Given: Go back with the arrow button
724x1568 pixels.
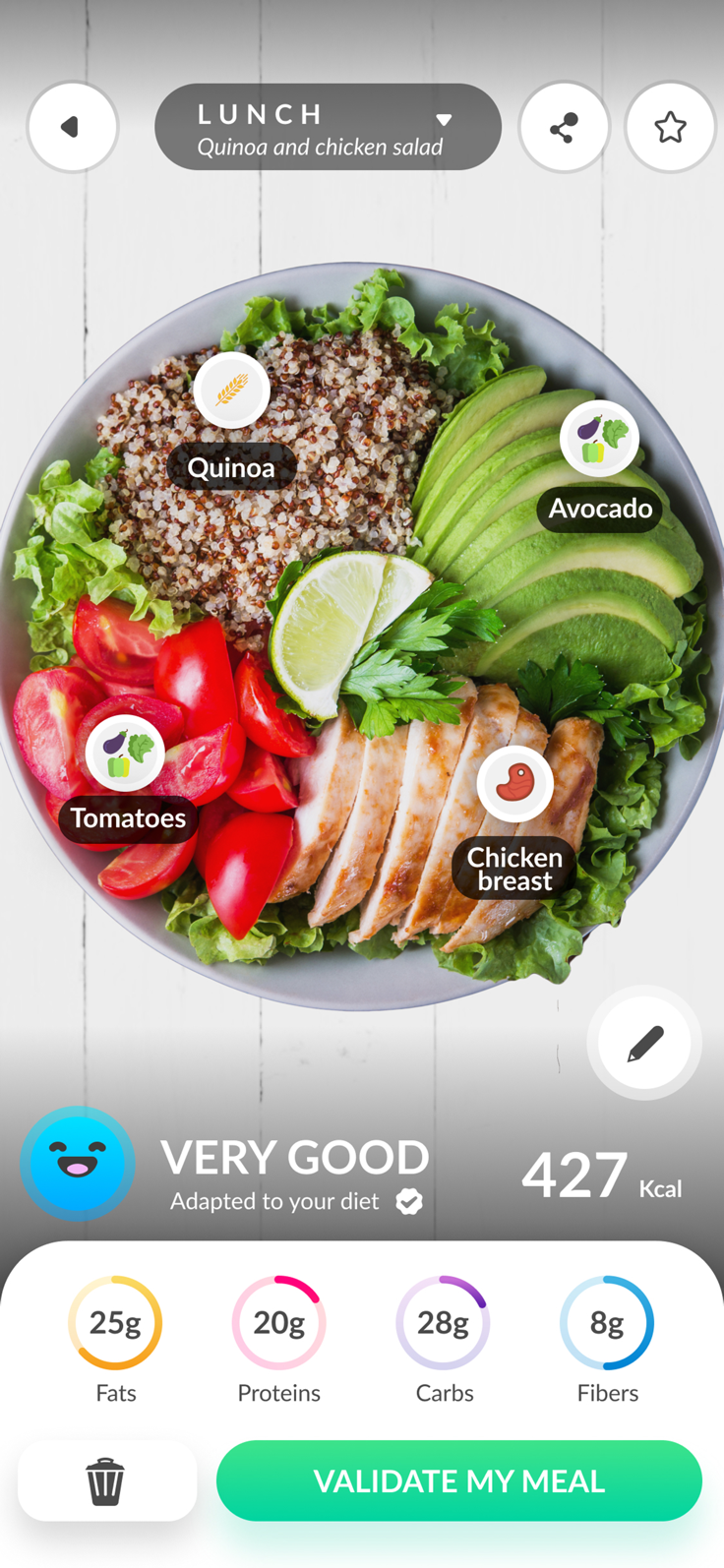Looking at the screenshot, I should pyautogui.click(x=72, y=127).
